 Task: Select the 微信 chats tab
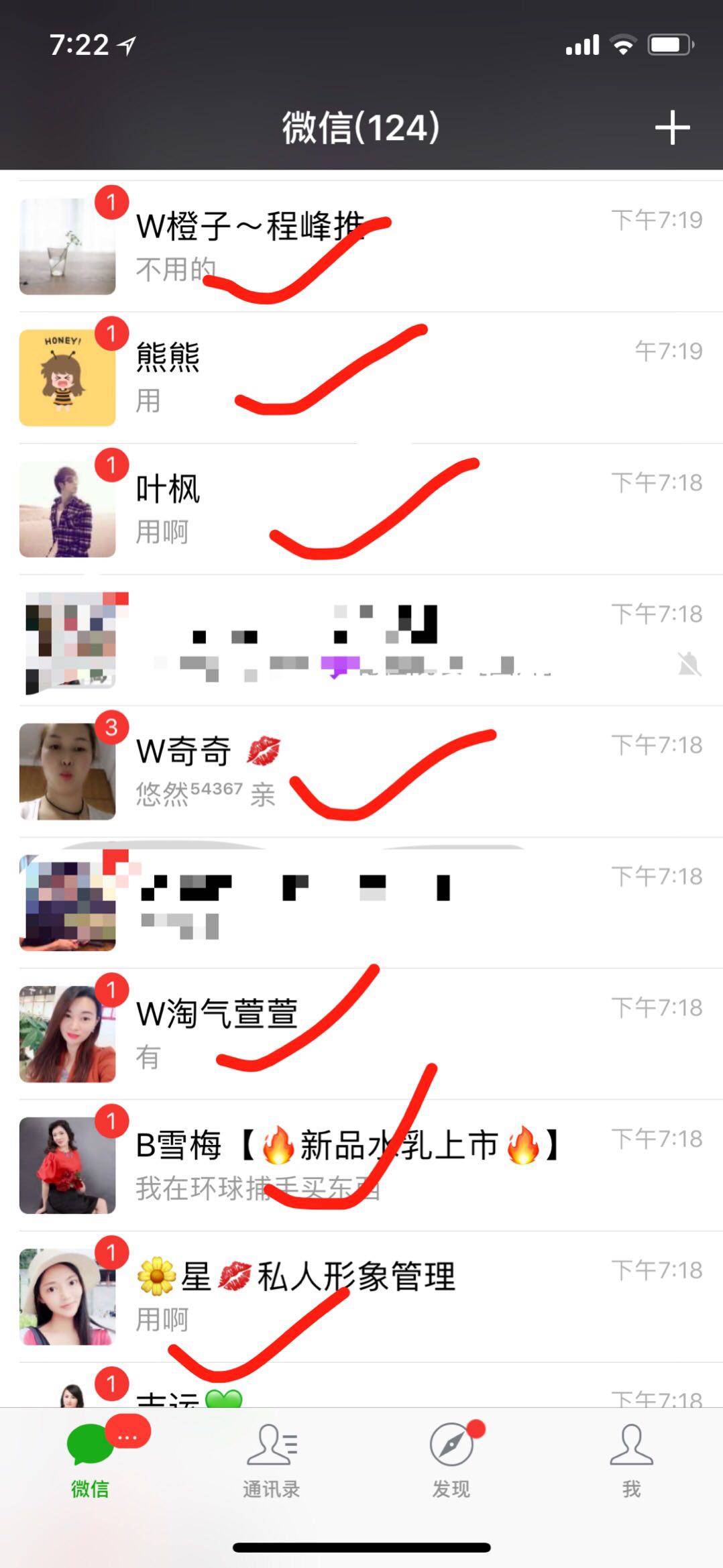[91, 1460]
